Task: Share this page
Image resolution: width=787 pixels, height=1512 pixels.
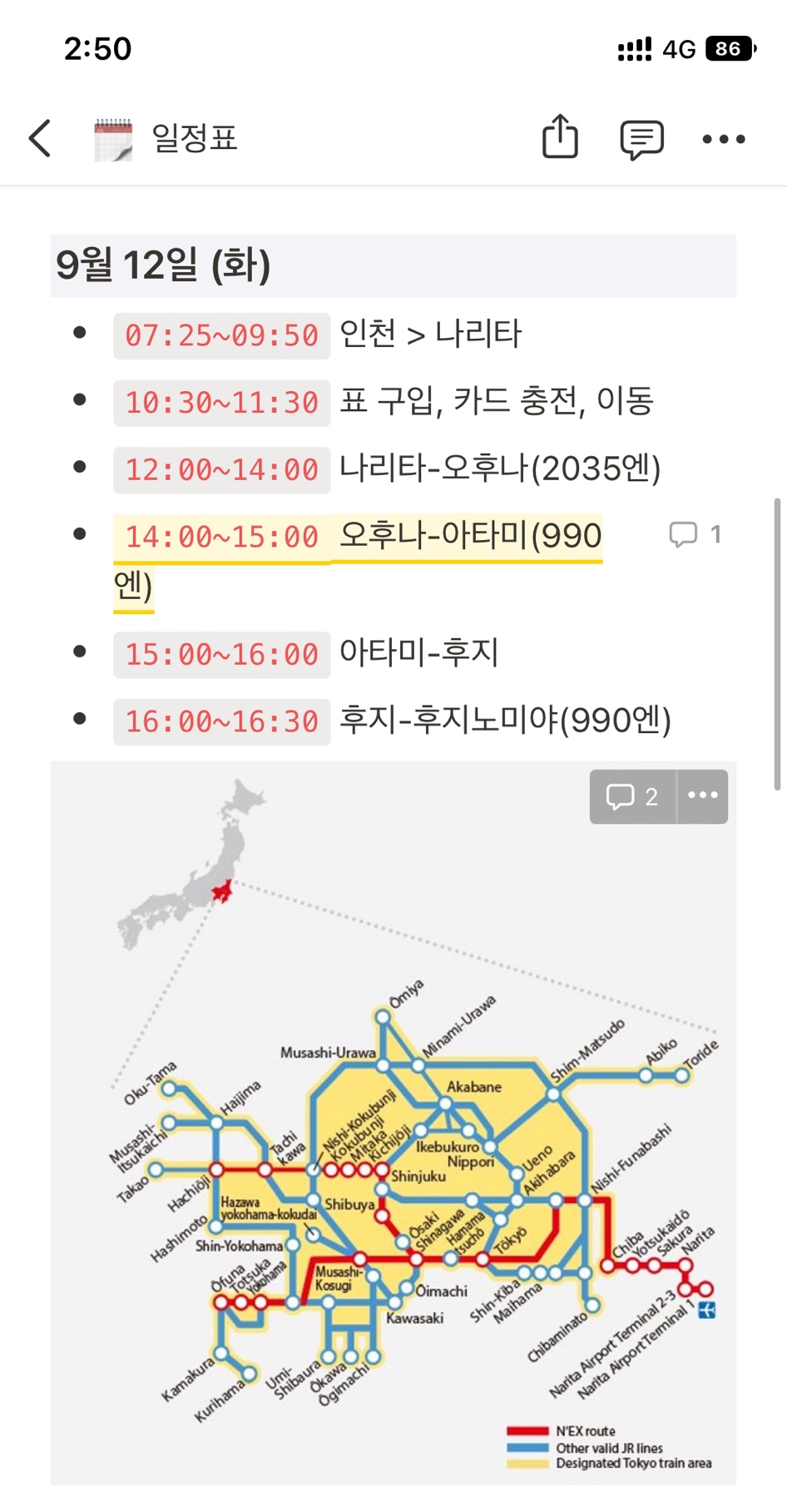Action: 560,136
